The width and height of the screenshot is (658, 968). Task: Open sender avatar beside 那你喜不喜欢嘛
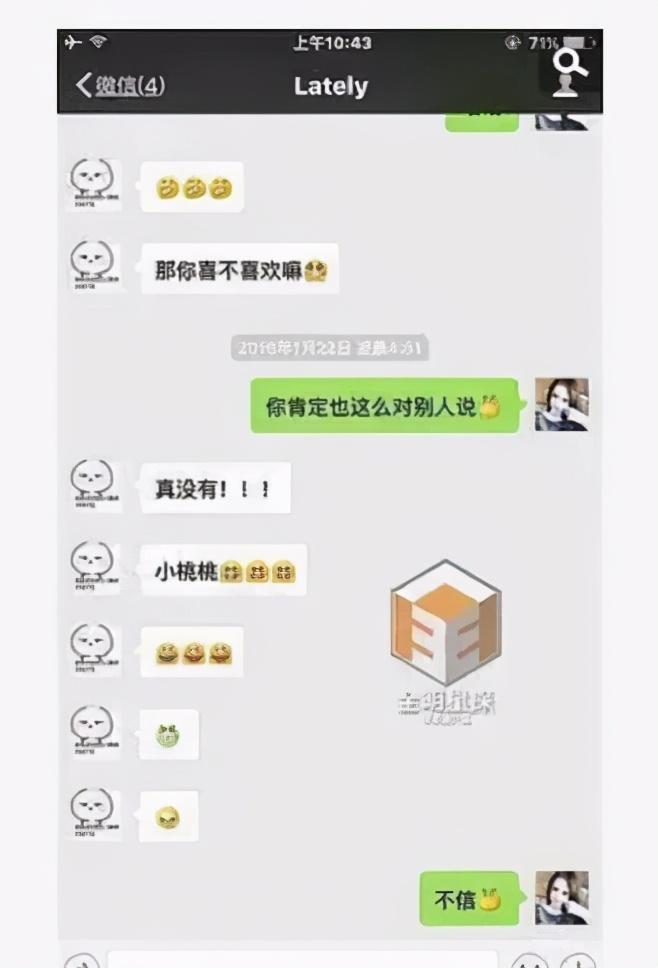pos(93,266)
